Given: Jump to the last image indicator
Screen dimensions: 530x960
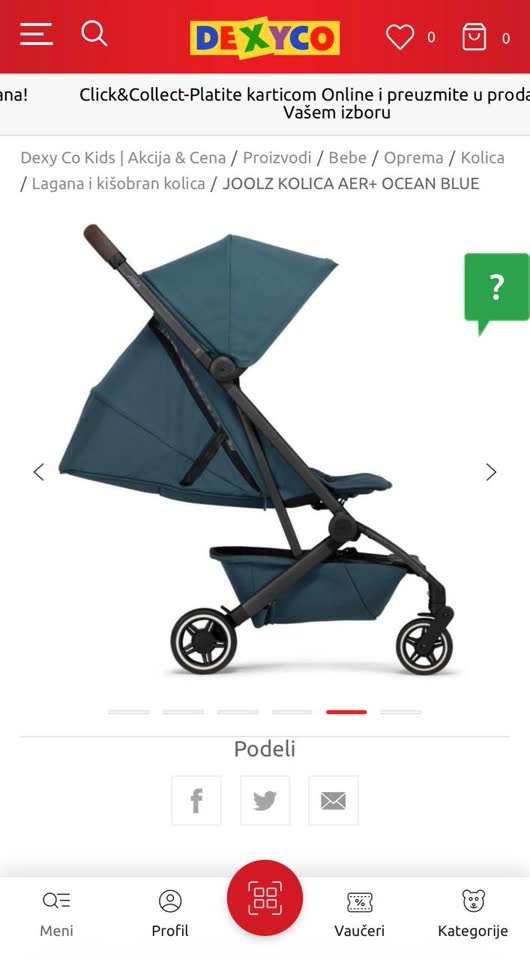Looking at the screenshot, I should pyautogui.click(x=401, y=712).
